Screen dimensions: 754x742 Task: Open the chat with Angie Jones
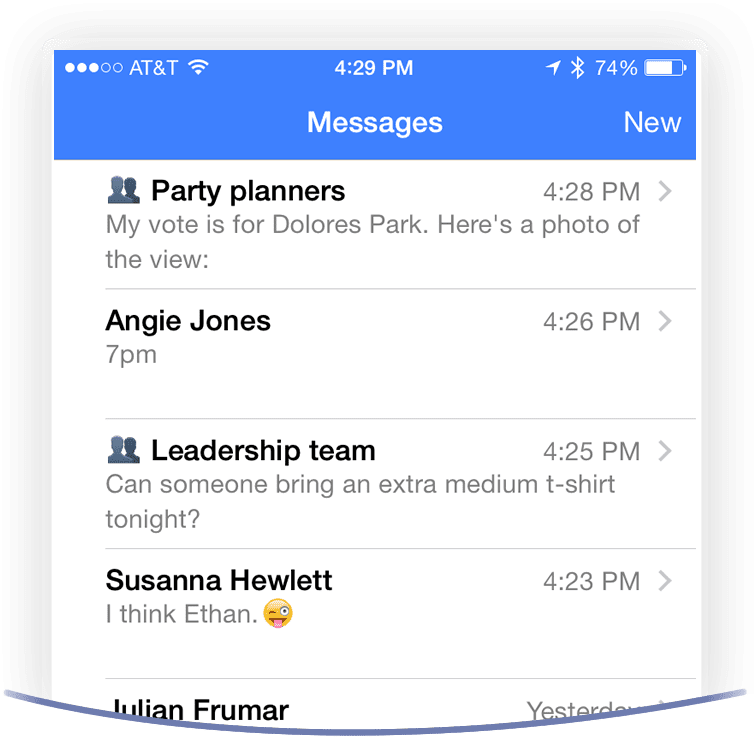pyautogui.click(x=375, y=352)
